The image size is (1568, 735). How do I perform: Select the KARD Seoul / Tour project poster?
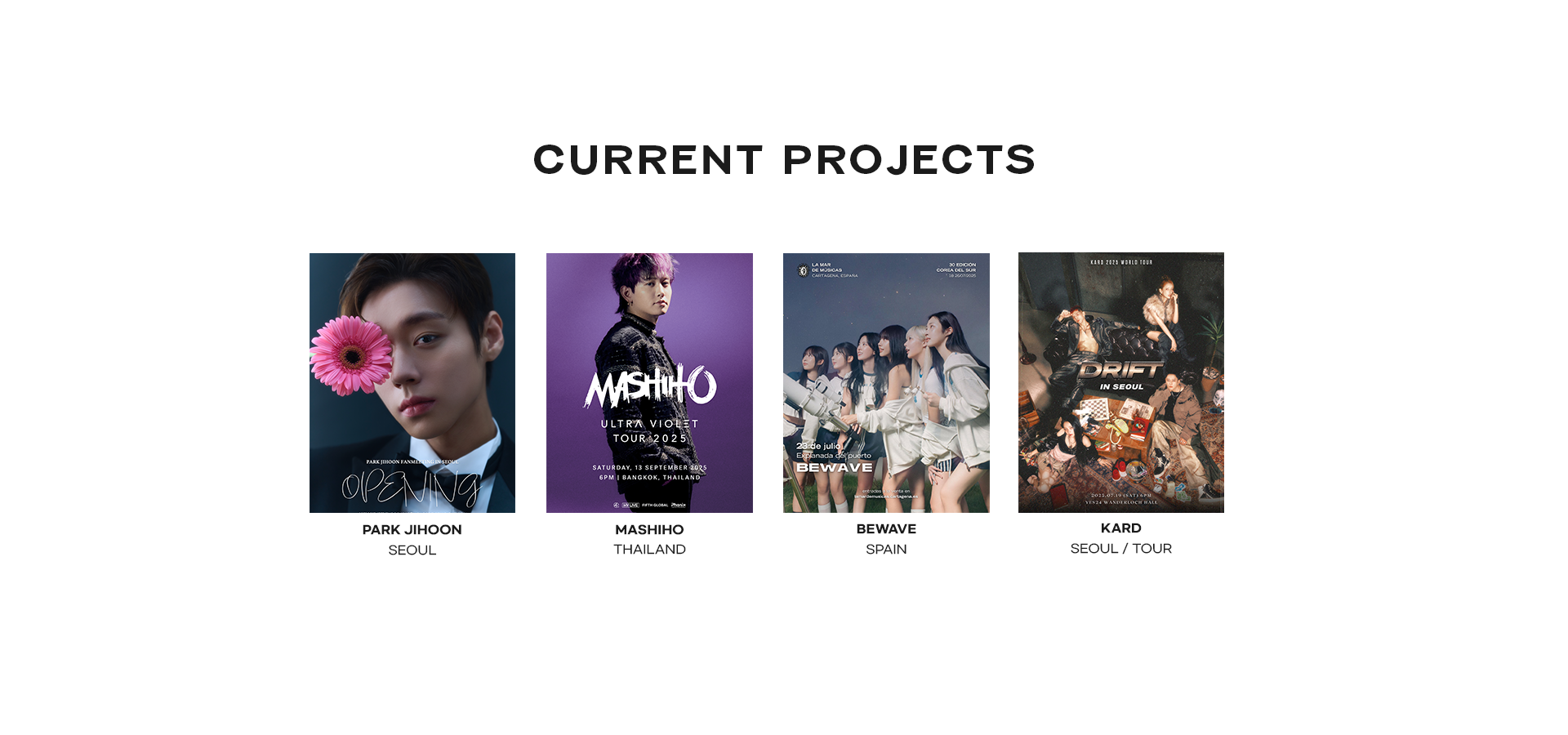1120,382
